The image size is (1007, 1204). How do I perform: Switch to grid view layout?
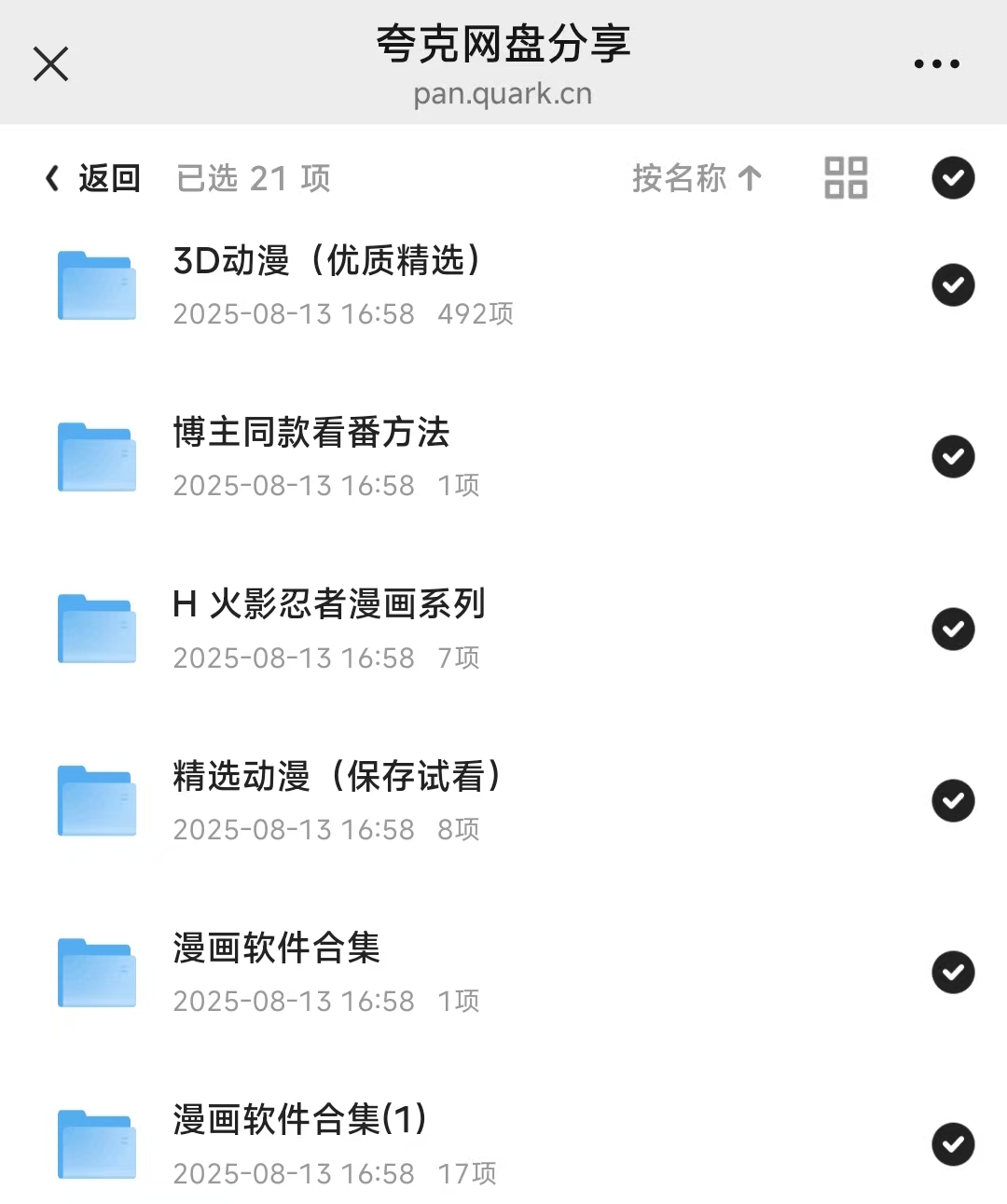pyautogui.click(x=846, y=178)
